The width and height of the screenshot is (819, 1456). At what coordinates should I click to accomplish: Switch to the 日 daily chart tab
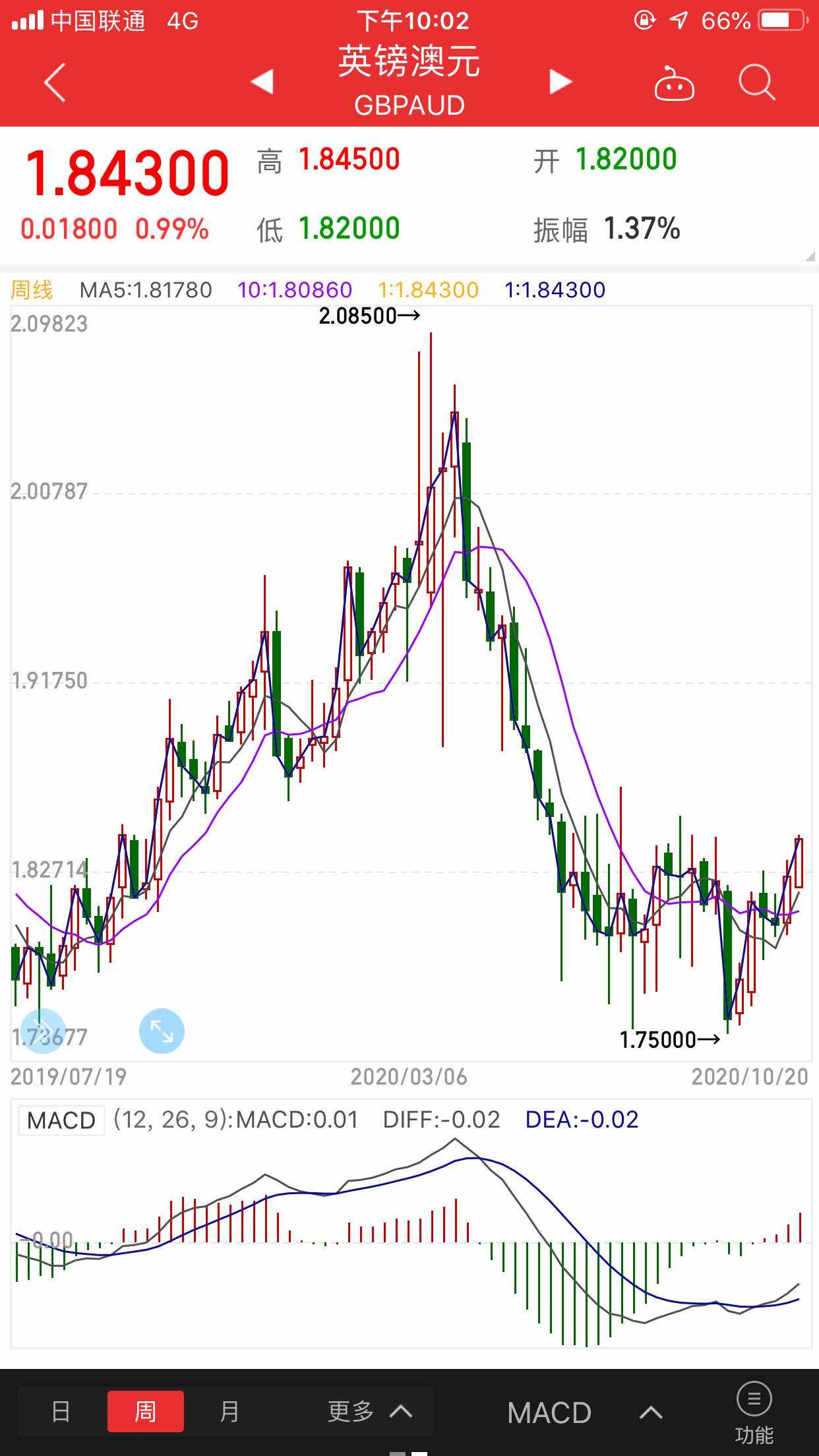[x=61, y=1411]
